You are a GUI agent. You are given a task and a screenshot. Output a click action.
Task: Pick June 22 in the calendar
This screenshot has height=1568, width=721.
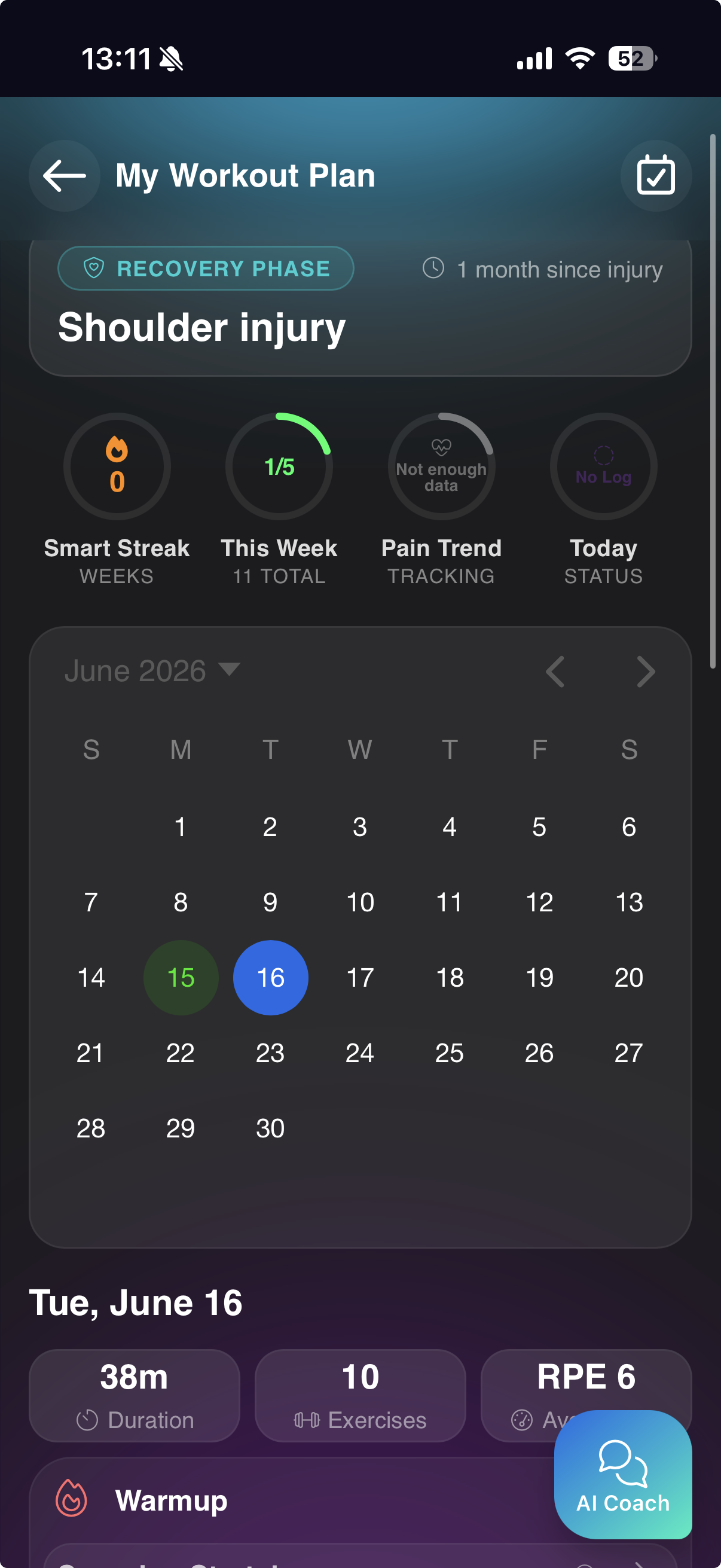(181, 1053)
